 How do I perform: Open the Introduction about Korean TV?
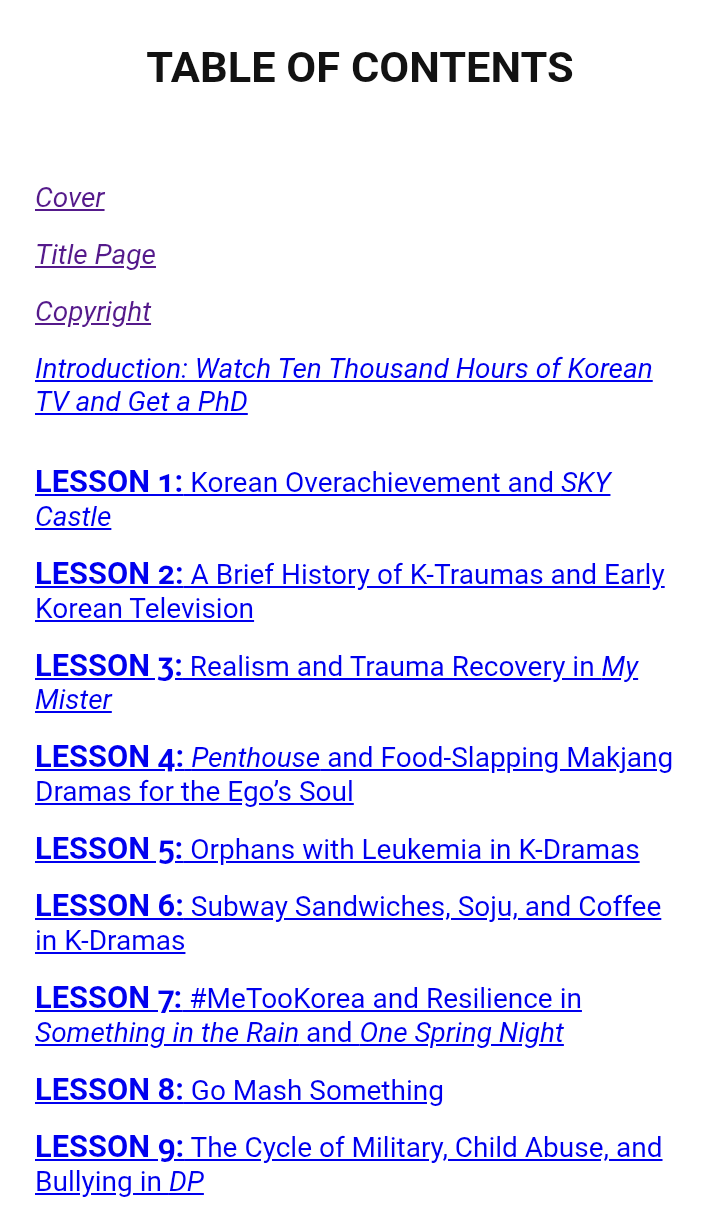[343, 369]
